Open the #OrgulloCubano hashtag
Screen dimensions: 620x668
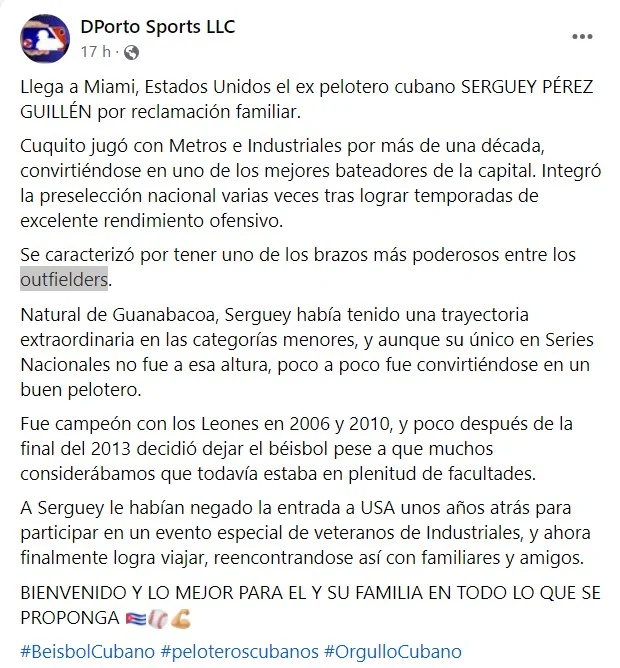click(392, 651)
